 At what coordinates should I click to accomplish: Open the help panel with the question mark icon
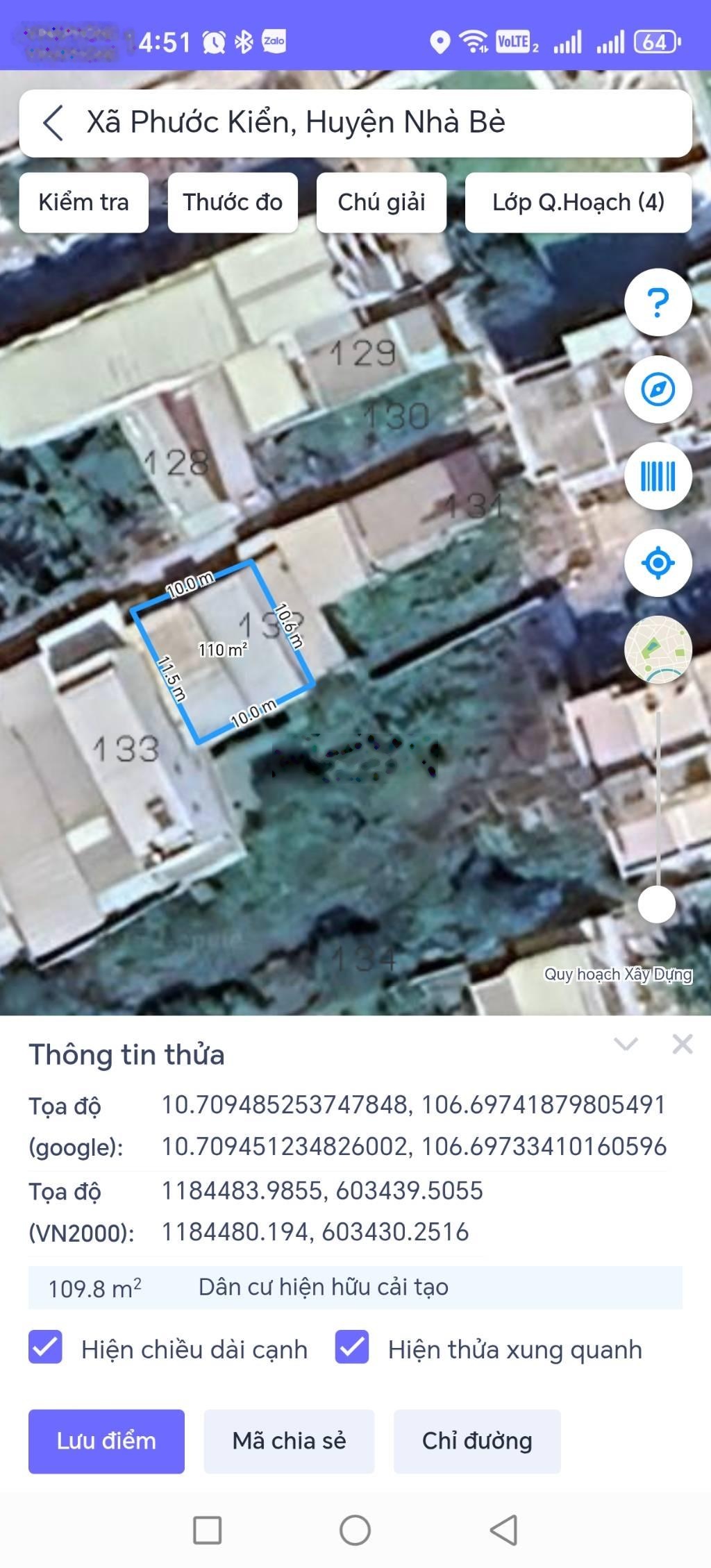pyautogui.click(x=657, y=303)
